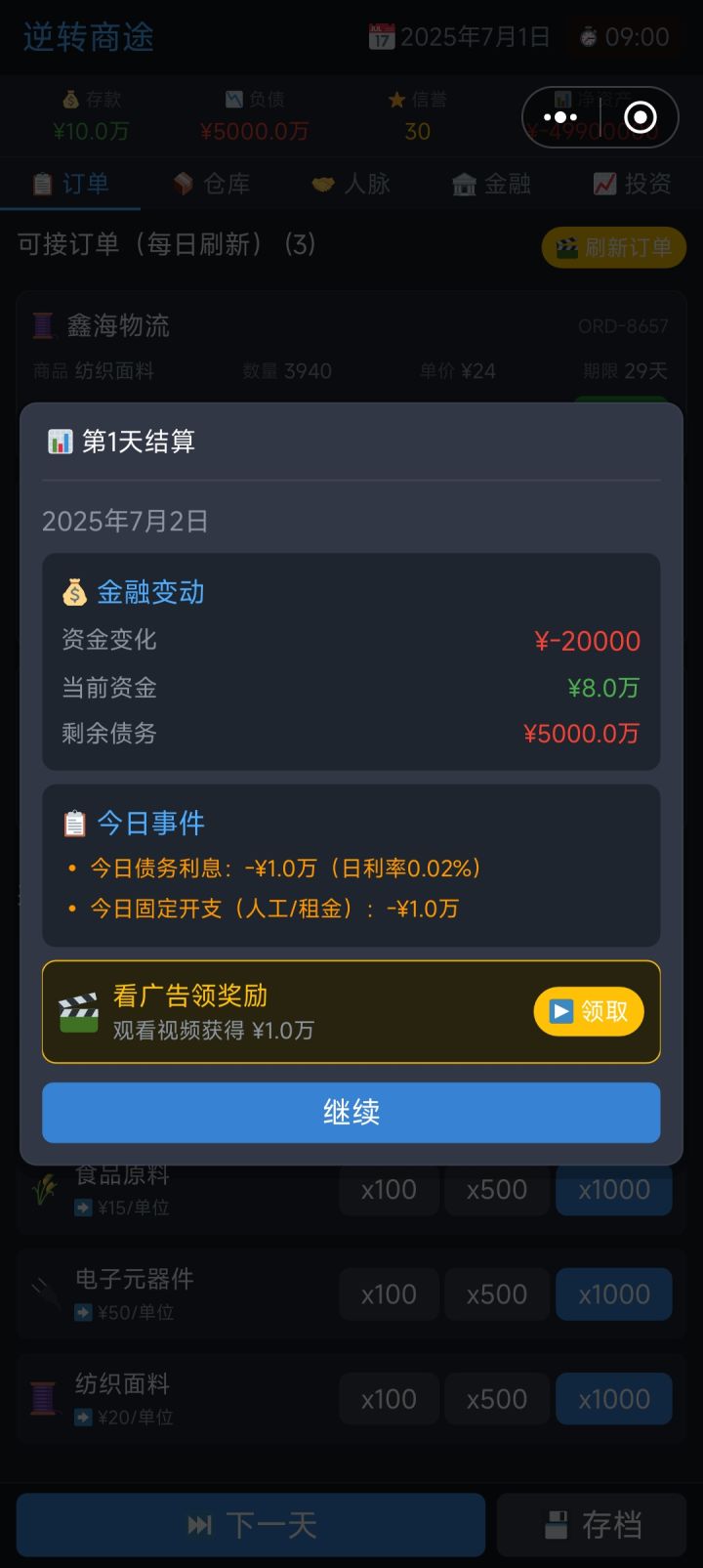
Task: Click the star icon above 信誉
Action: click(x=396, y=99)
